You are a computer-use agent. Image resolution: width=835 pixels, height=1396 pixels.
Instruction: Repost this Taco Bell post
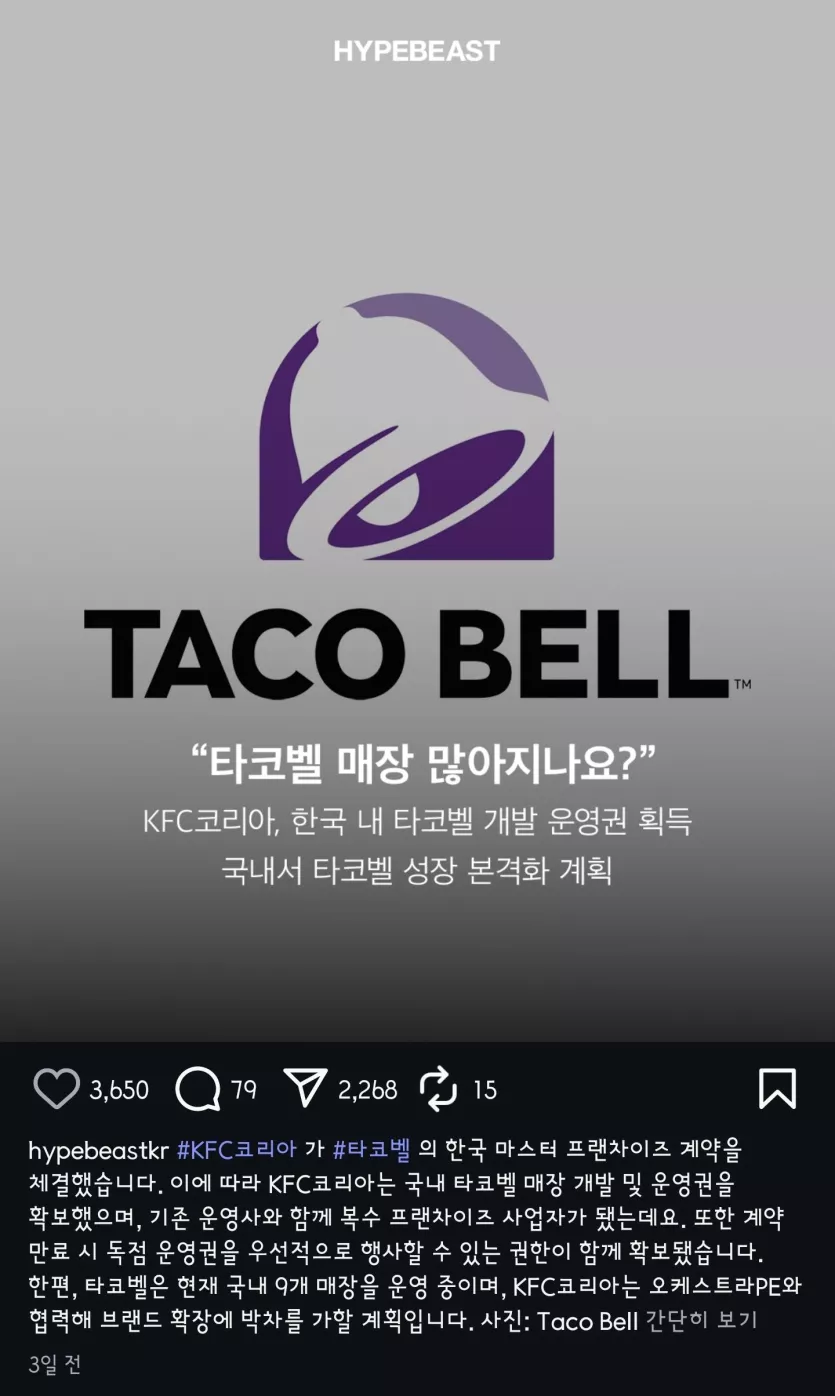438,1089
